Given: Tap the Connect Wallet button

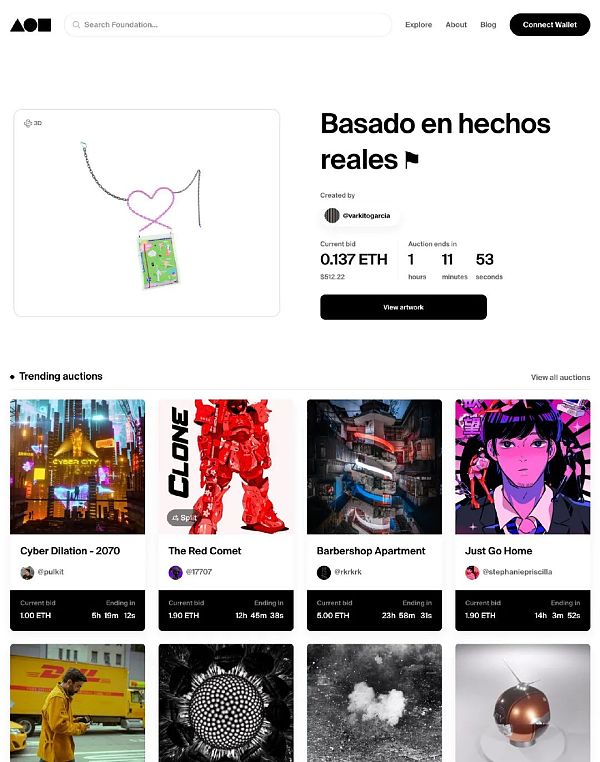Looking at the screenshot, I should coord(549,24).
